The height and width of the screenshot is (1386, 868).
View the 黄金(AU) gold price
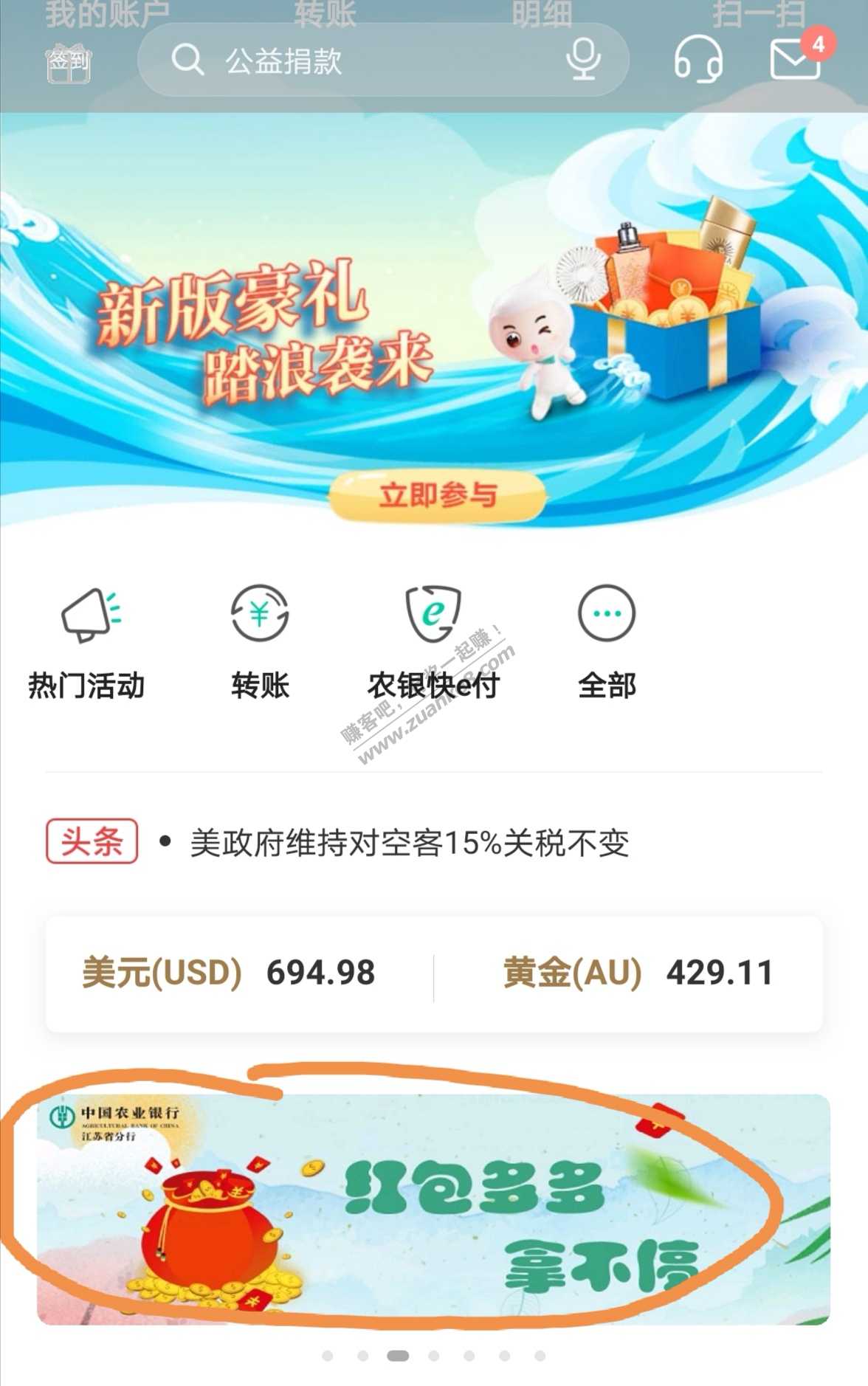point(638,973)
